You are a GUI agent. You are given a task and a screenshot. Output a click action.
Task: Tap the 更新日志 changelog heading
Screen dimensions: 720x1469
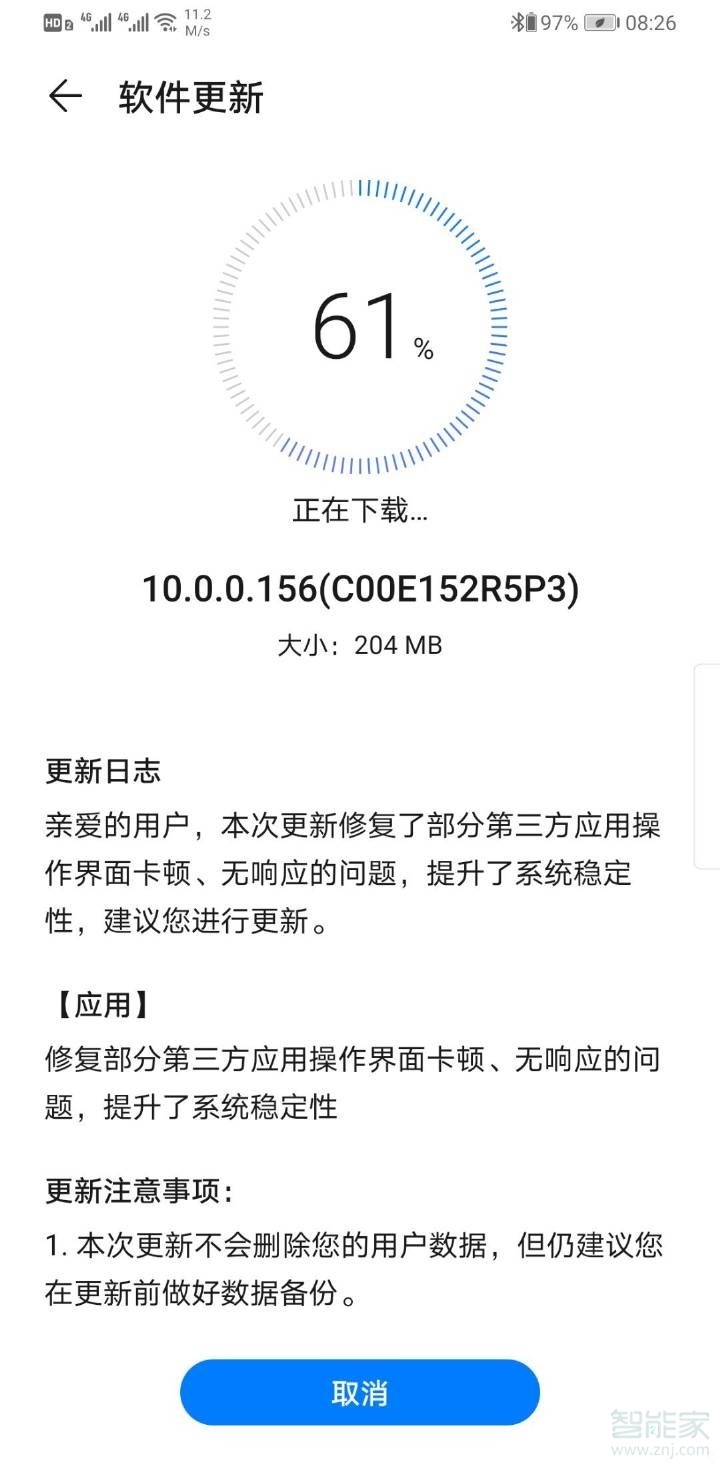104,771
